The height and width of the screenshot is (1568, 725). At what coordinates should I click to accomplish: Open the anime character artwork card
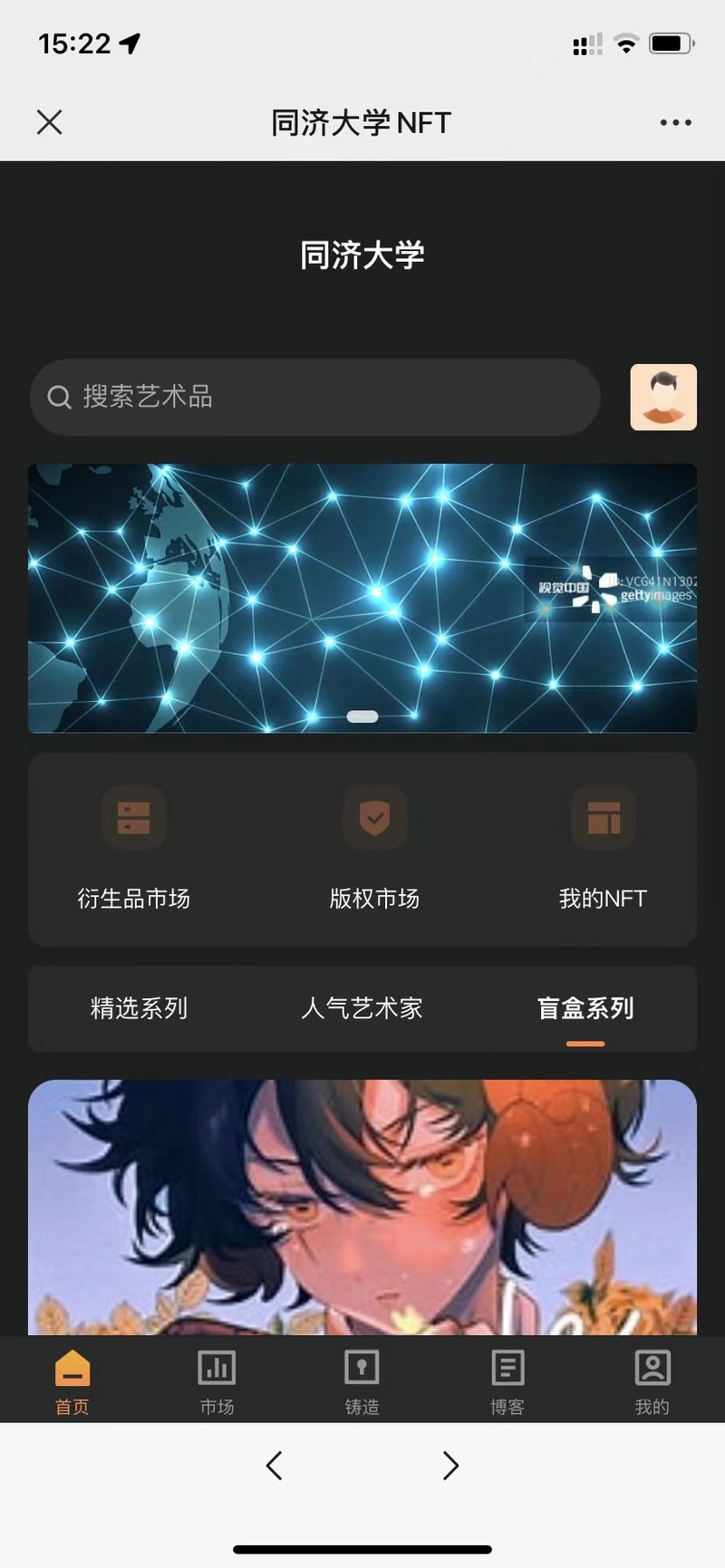click(x=362, y=1207)
